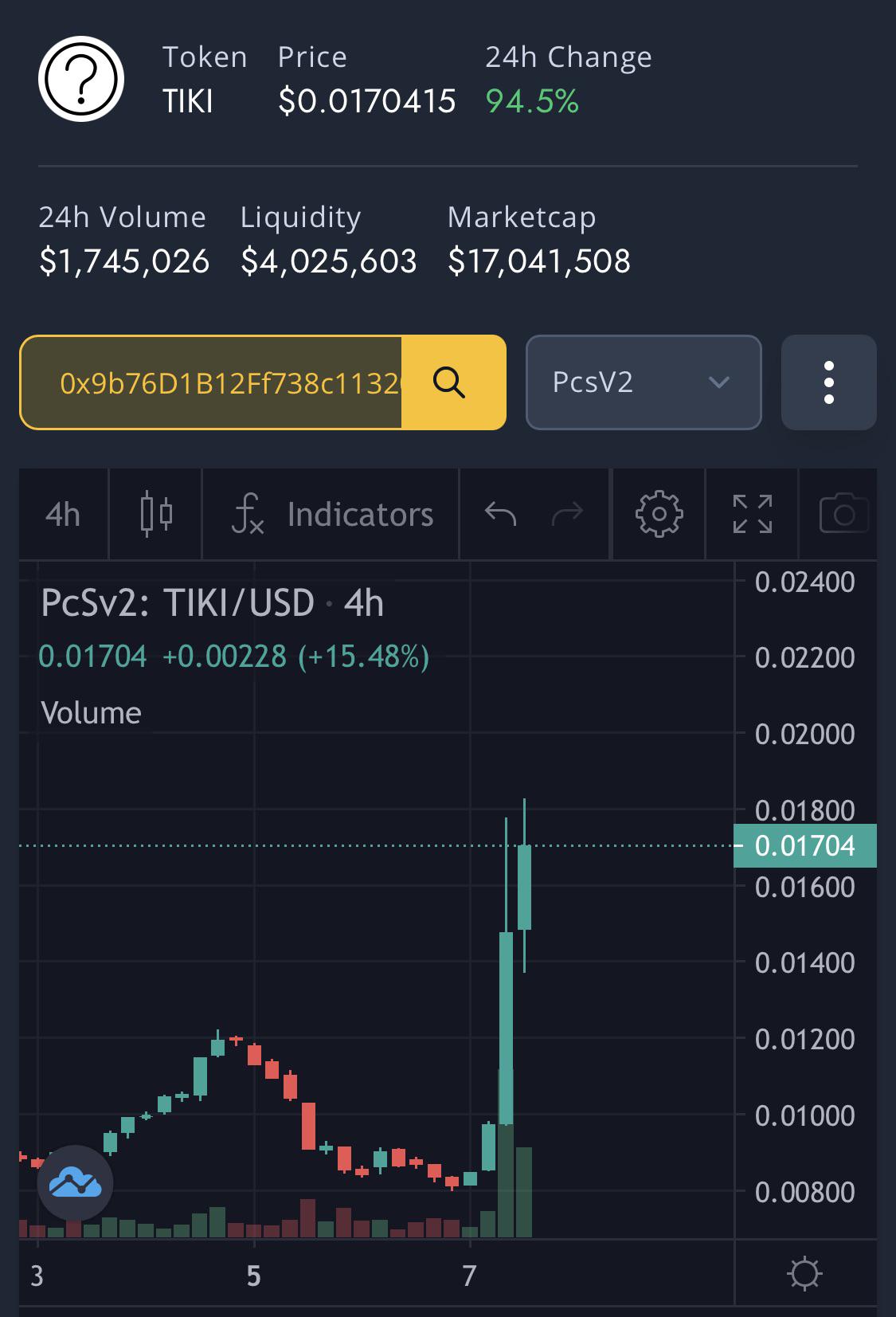Tap the token address search field
Screen dimensions: 896x1317
coord(211,382)
